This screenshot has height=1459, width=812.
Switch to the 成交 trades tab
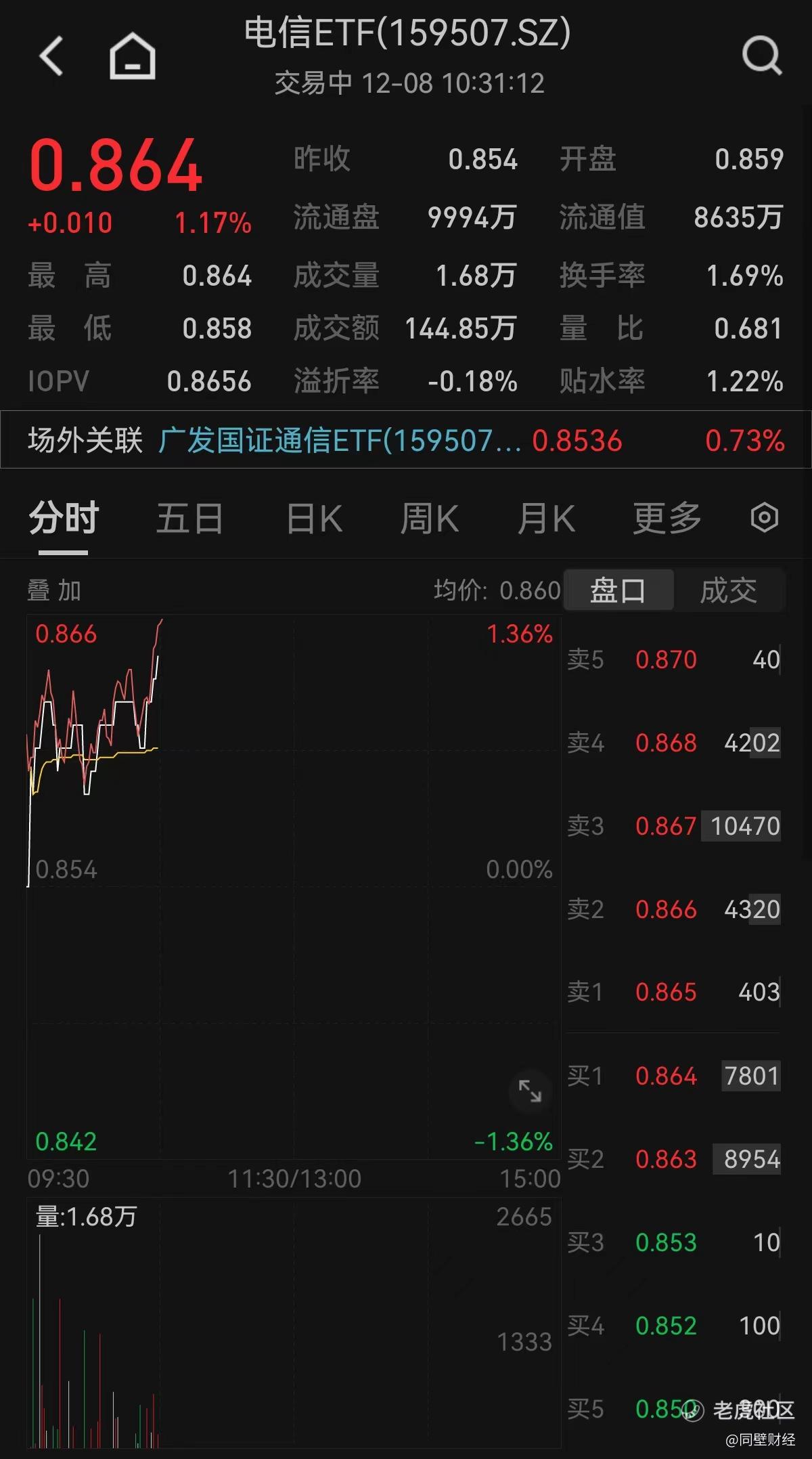coord(729,590)
